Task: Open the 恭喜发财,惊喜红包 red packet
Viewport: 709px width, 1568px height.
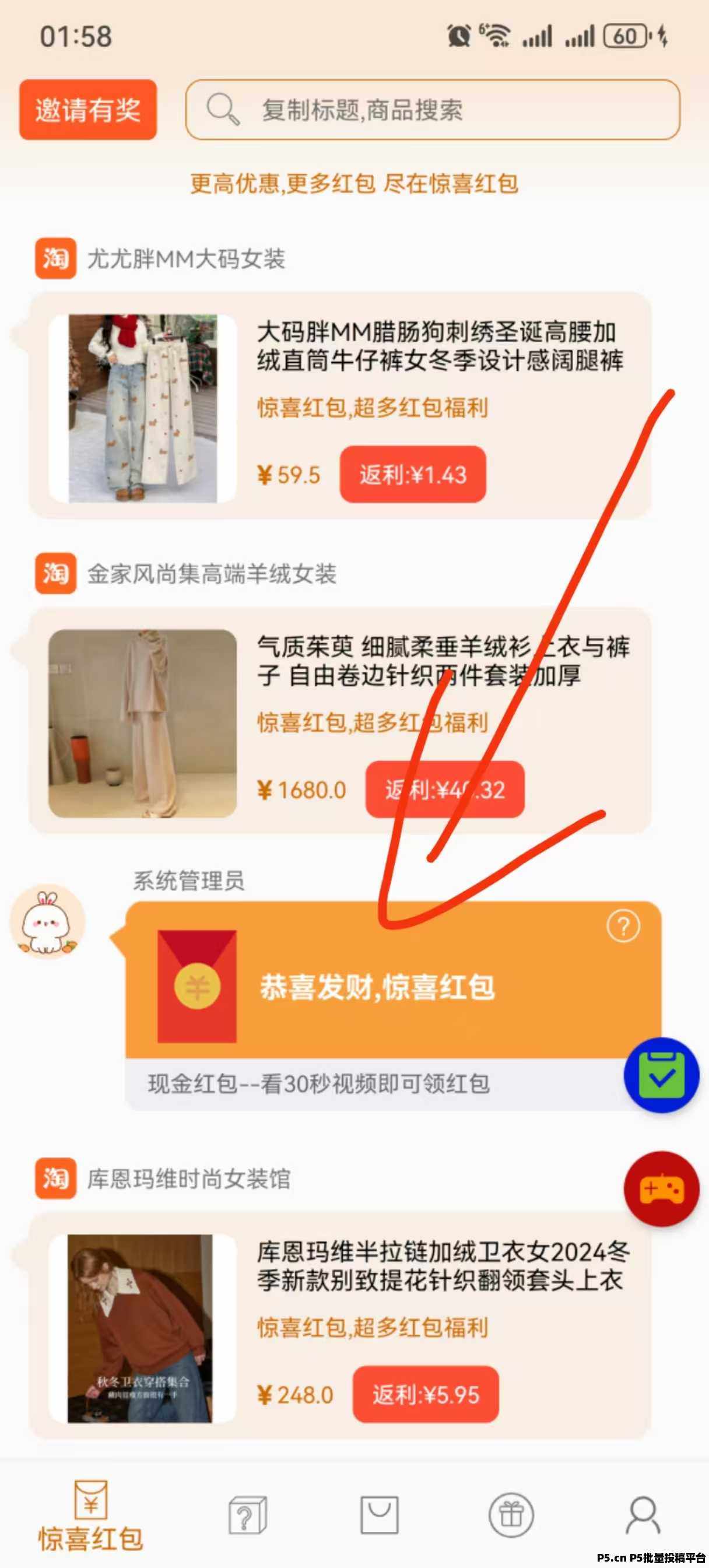Action: 377,987
